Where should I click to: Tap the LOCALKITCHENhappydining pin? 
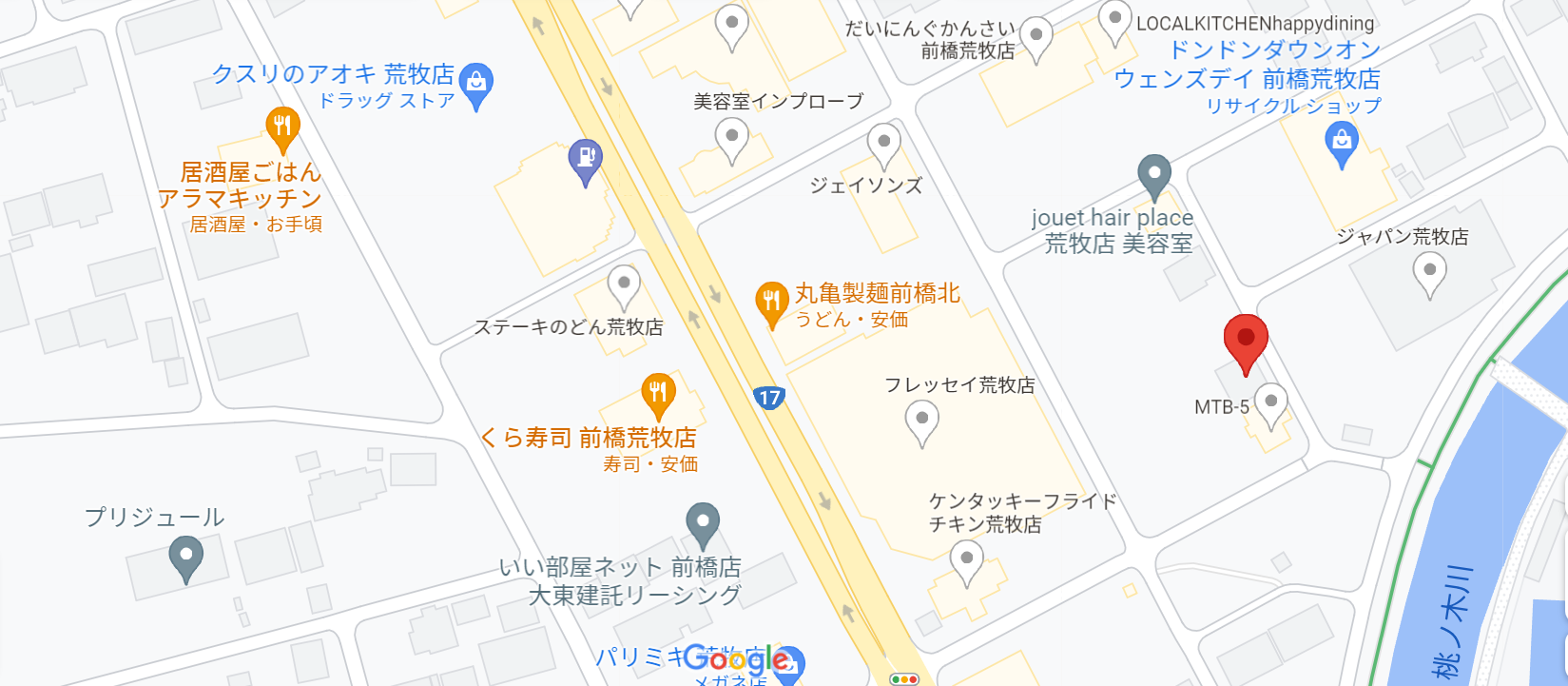[x=1113, y=19]
